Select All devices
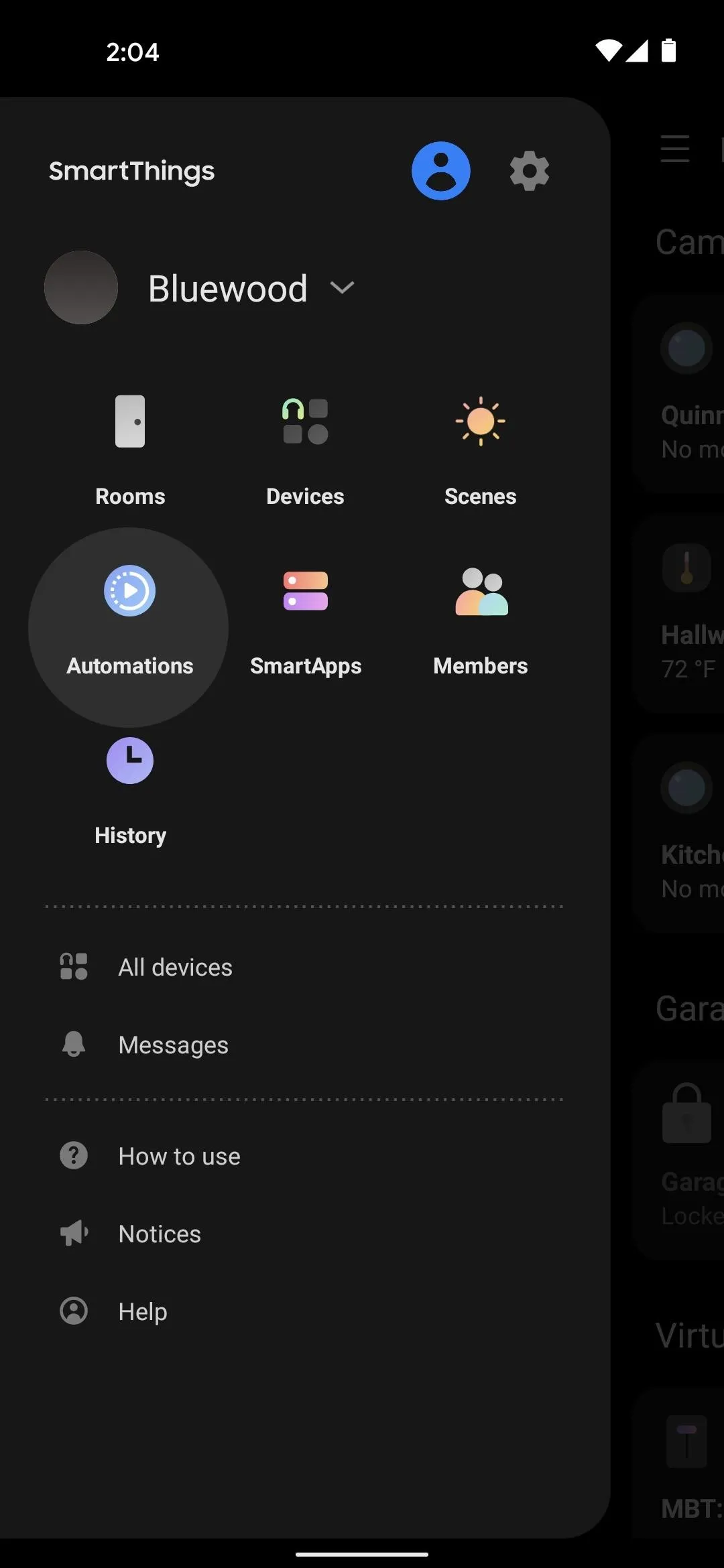This screenshot has height=1568, width=724. [x=304, y=967]
